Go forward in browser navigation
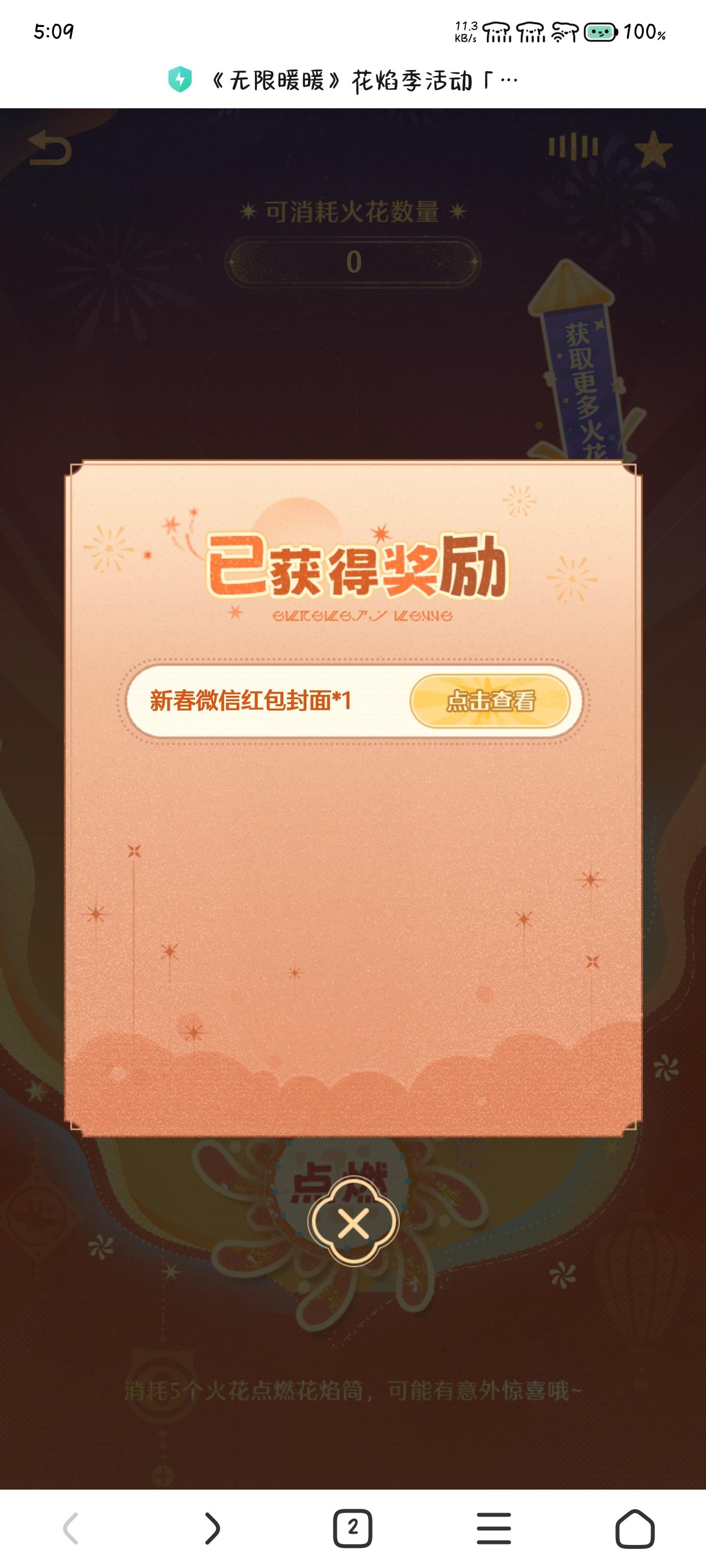Image resolution: width=706 pixels, height=1568 pixels. coord(211,1528)
